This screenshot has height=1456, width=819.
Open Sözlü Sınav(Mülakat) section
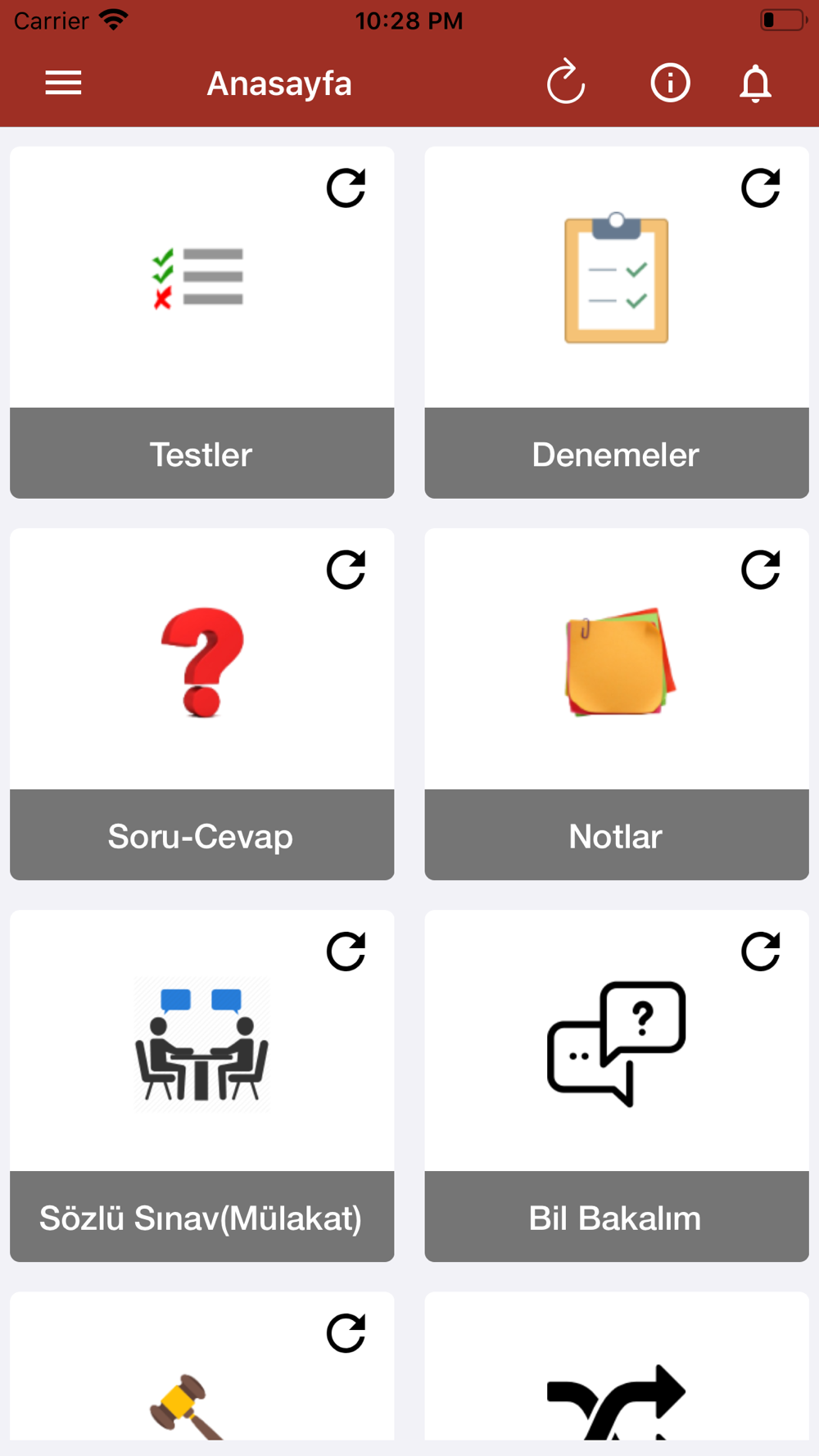[201, 1086]
